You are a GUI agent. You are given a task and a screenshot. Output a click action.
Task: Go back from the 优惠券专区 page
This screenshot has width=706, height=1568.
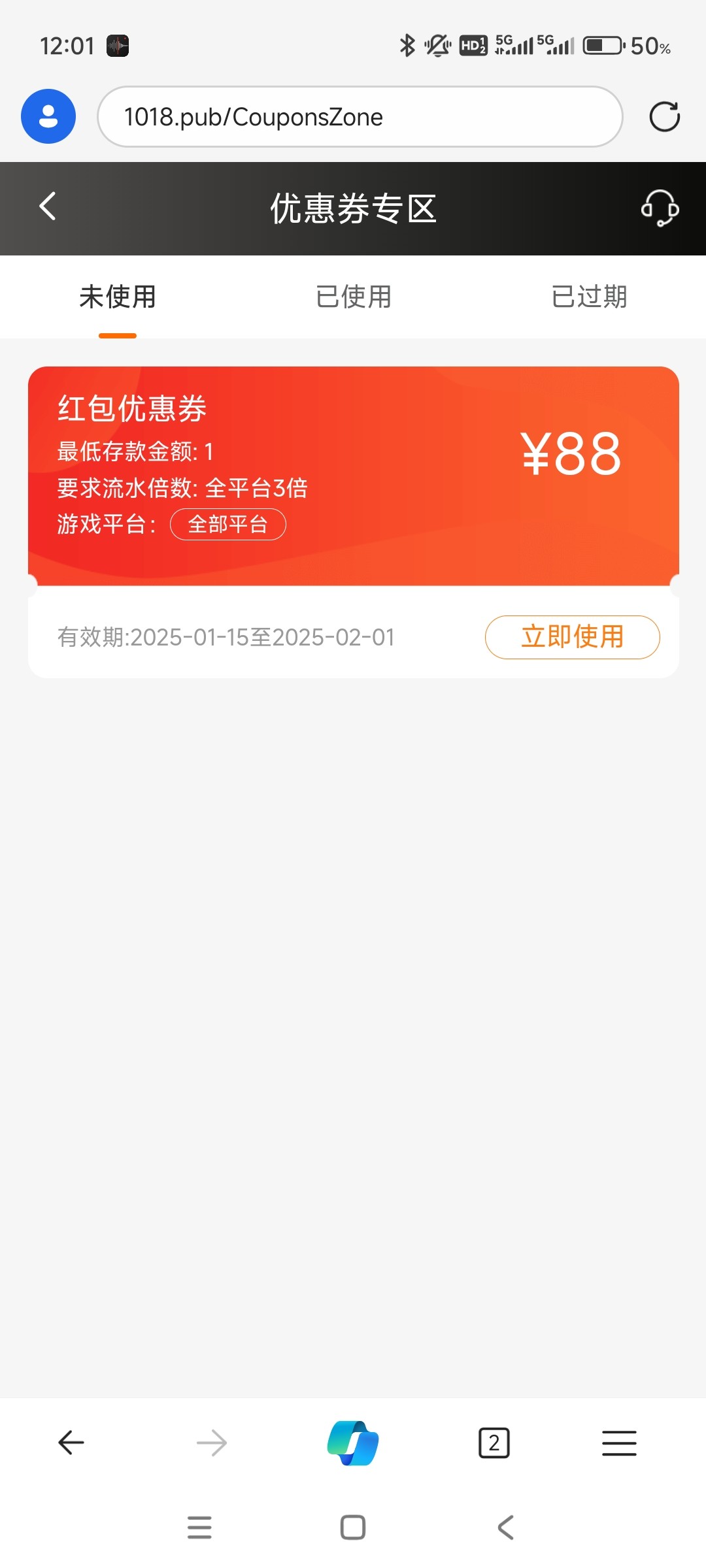click(48, 206)
